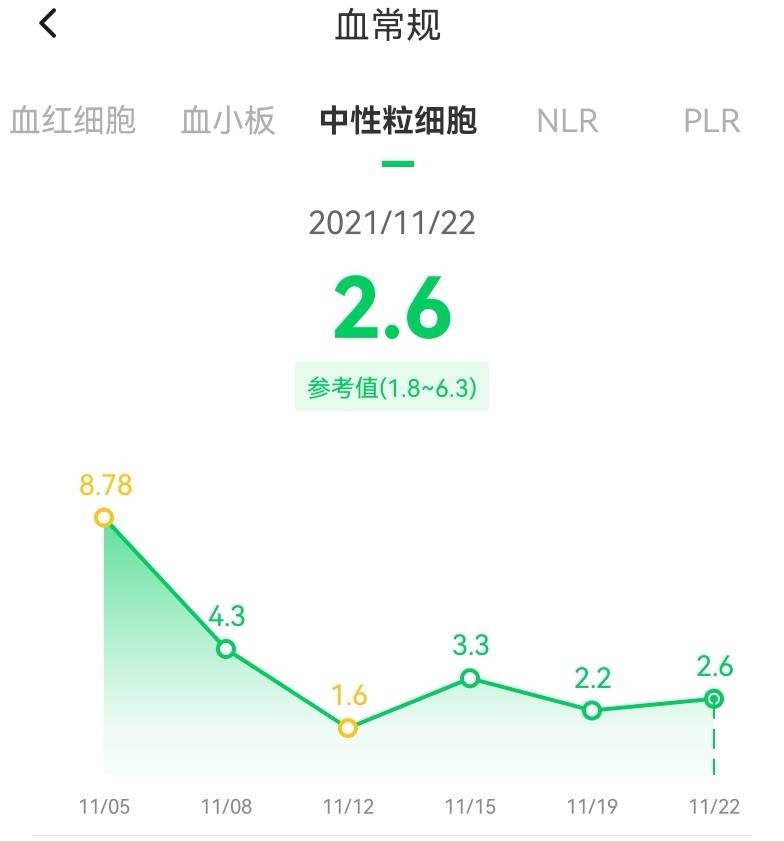Tap the 参考值(1.8~6.3) reference badge
784x841 pixels.
pyautogui.click(x=391, y=385)
